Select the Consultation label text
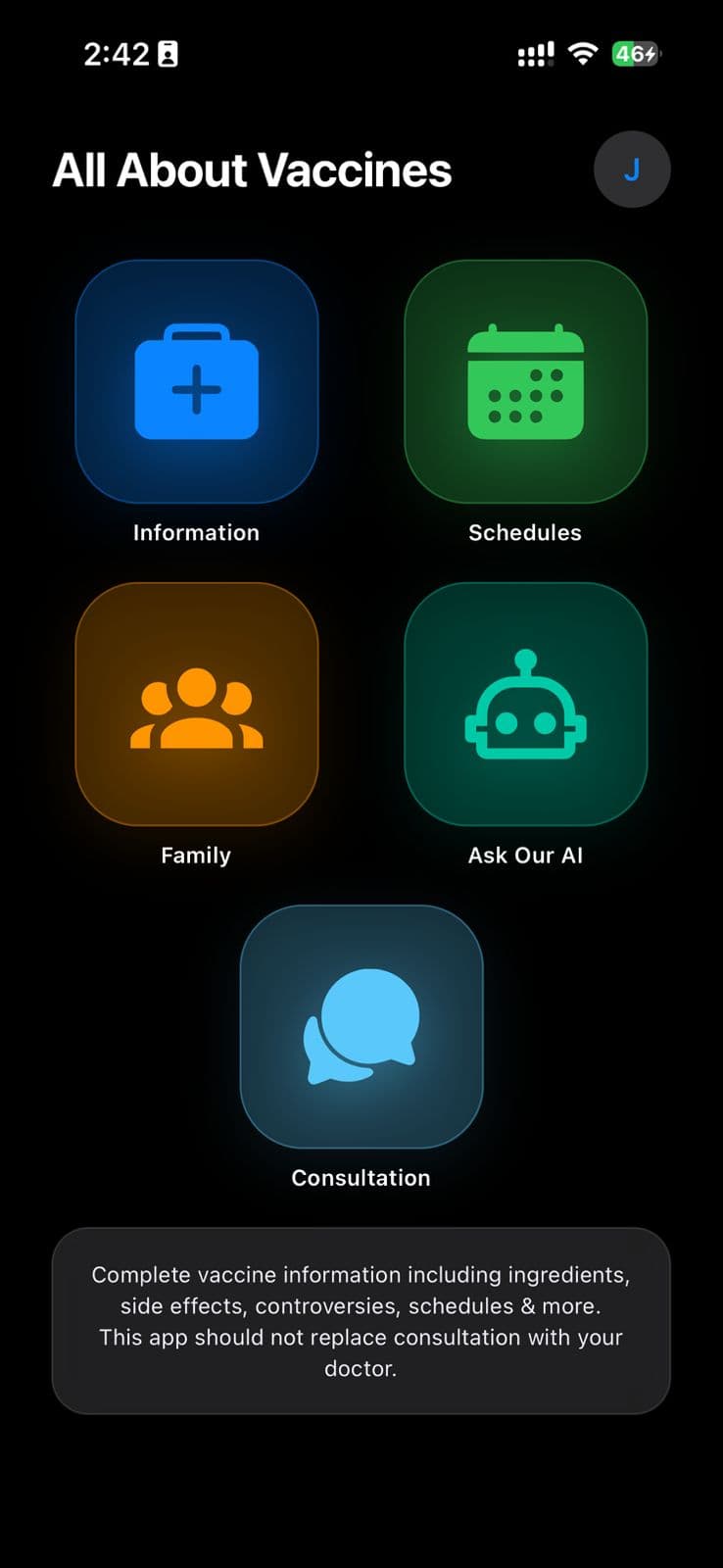Viewport: 723px width, 1568px height. point(361,1177)
